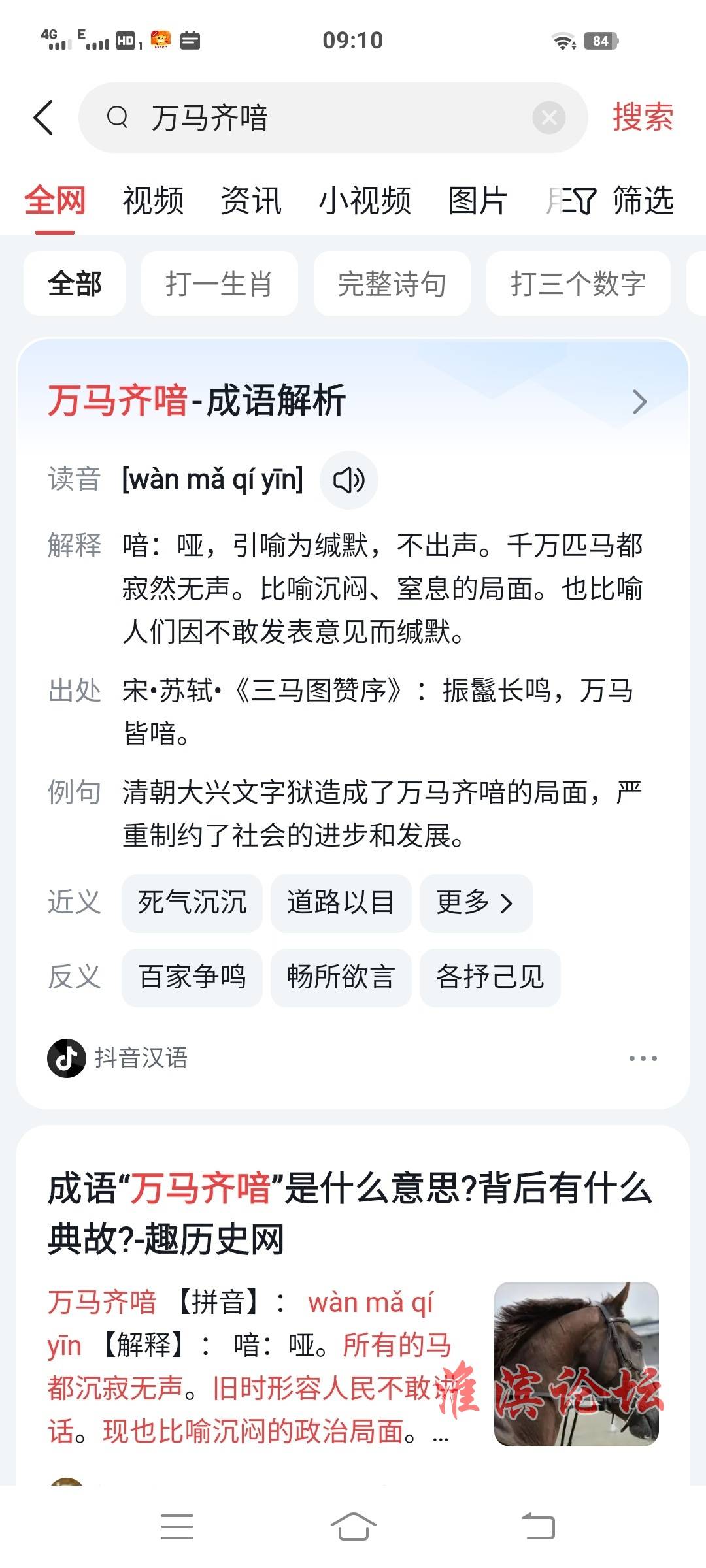Tap the red 搜索 button
This screenshot has height=1568, width=706.
643,118
